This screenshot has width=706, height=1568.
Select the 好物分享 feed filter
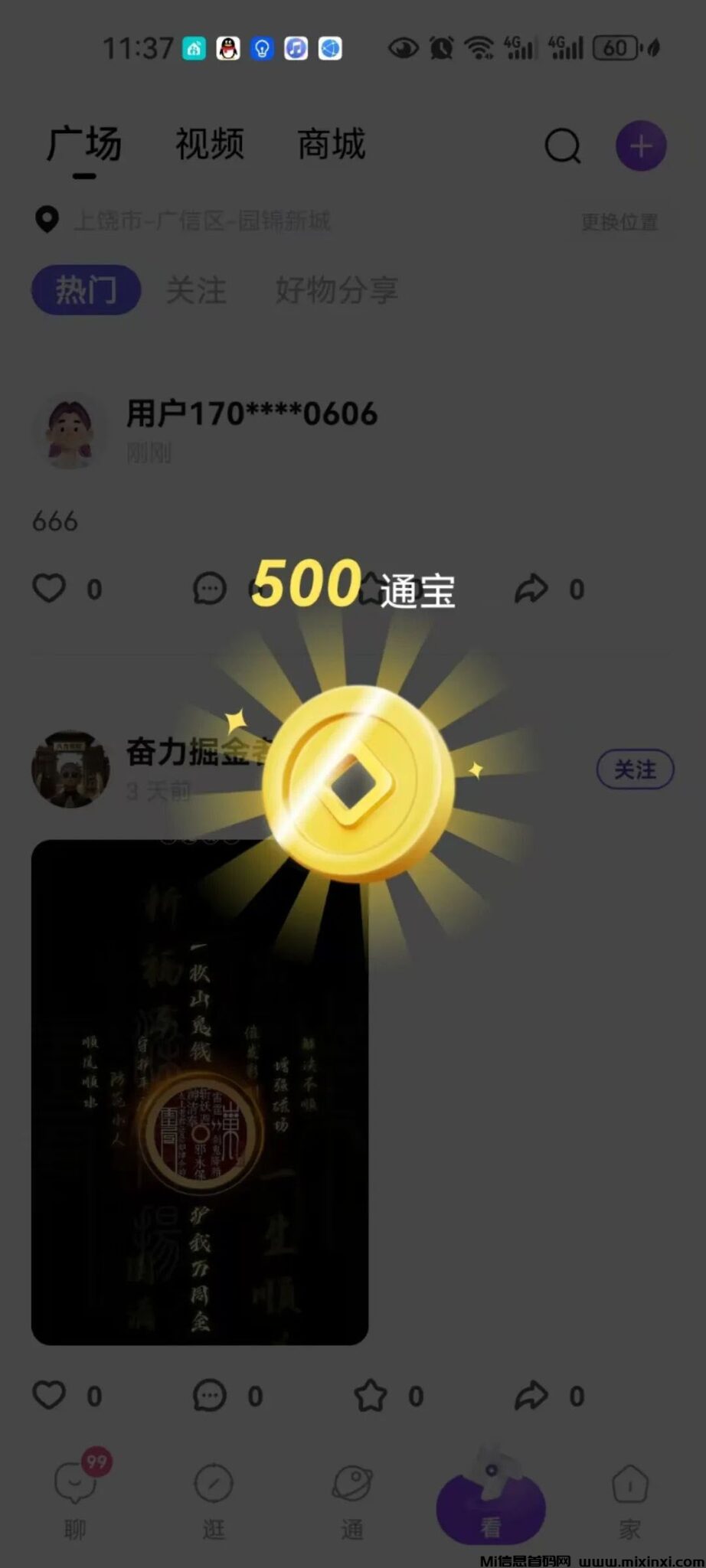coord(336,290)
